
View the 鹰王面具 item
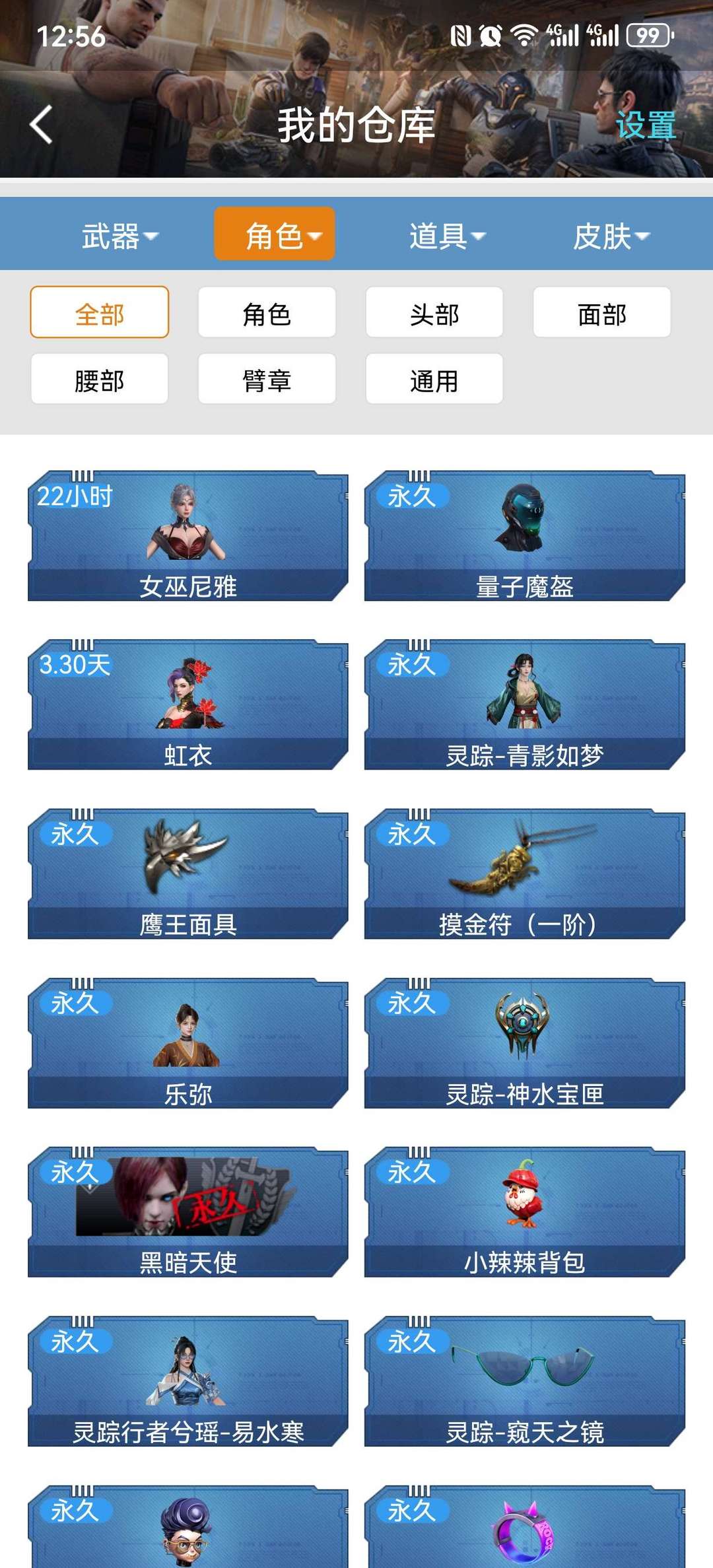click(x=188, y=873)
